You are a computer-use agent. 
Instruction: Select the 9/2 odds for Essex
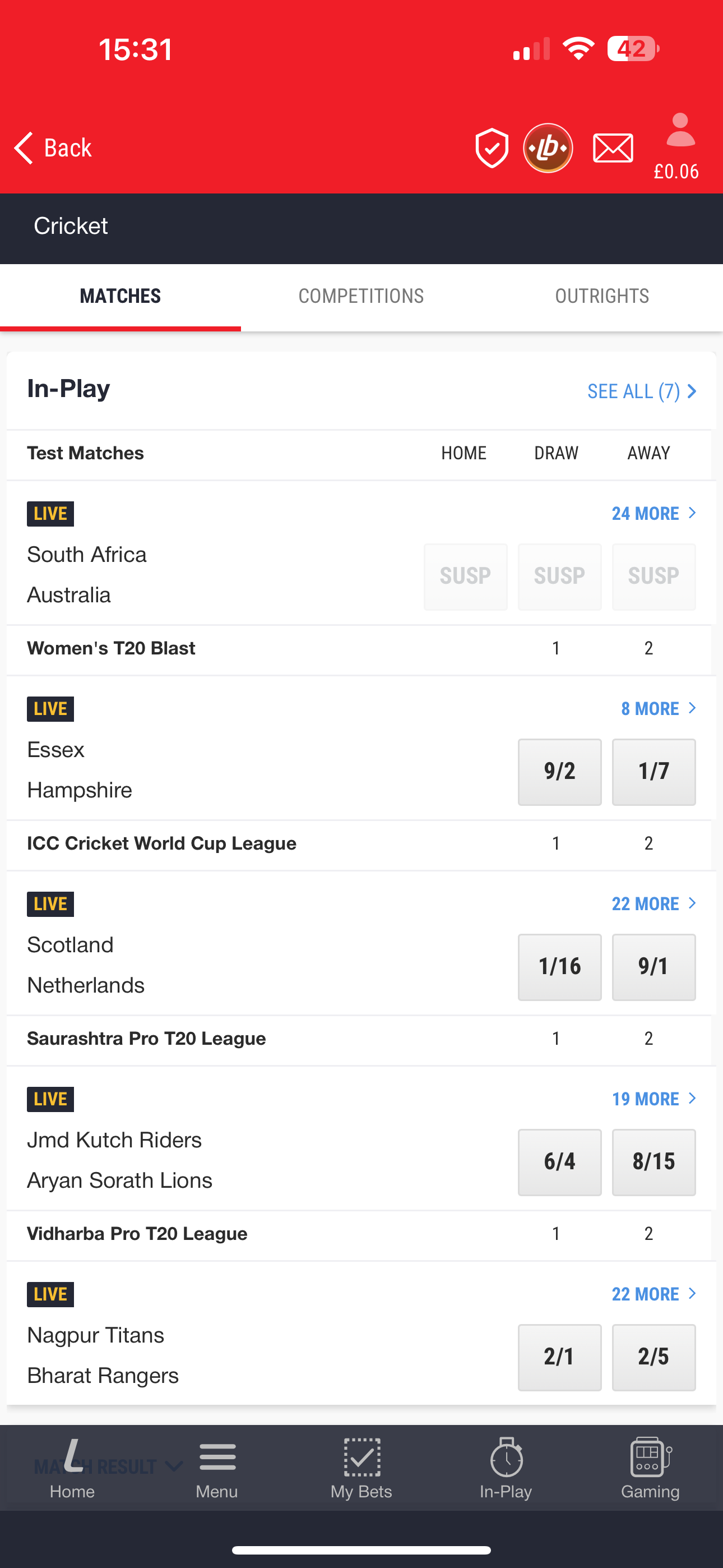tap(559, 771)
